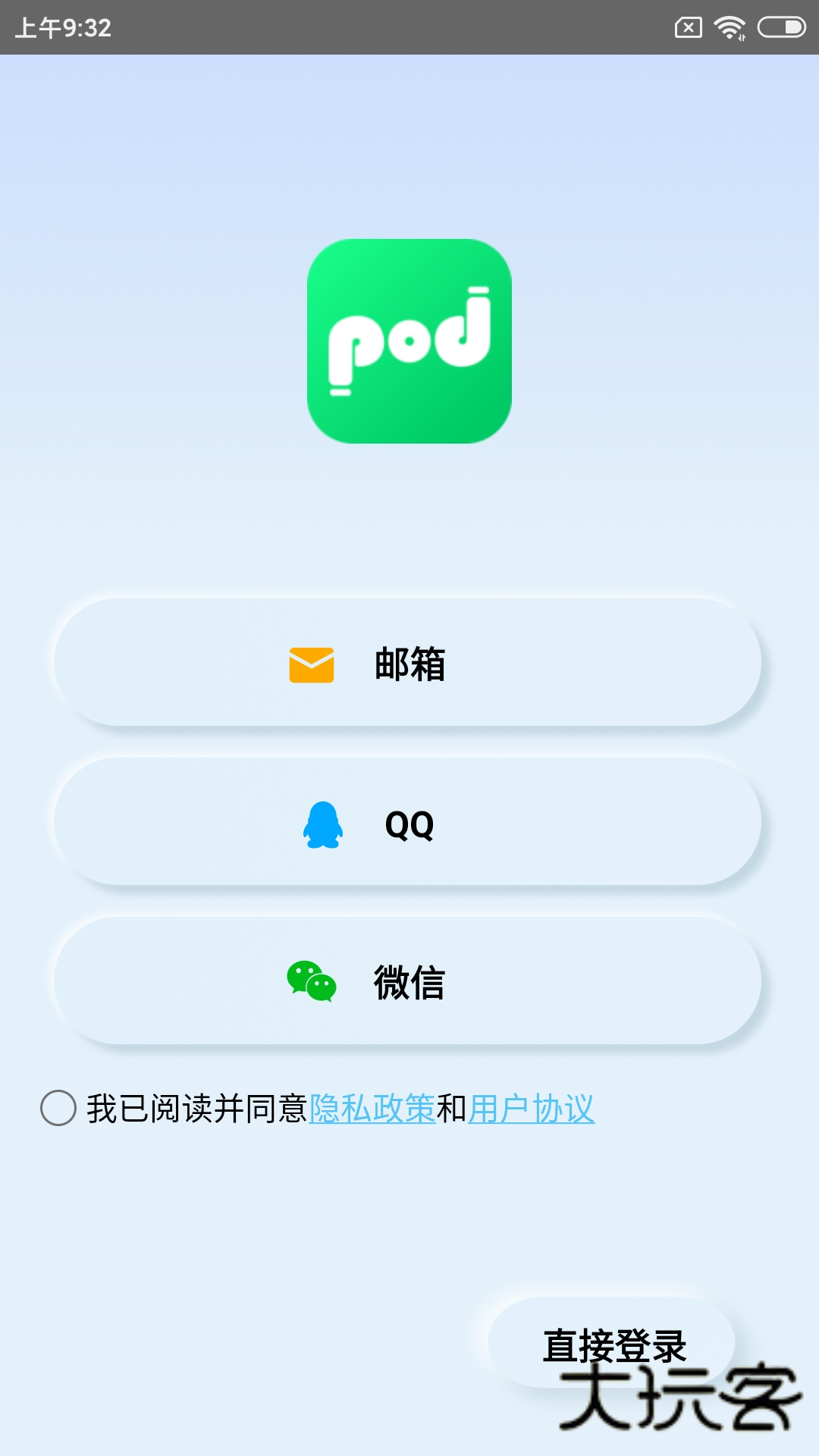Click the clock showing 上午9:32
This screenshot has width=819, height=1456.
pos(64,29)
